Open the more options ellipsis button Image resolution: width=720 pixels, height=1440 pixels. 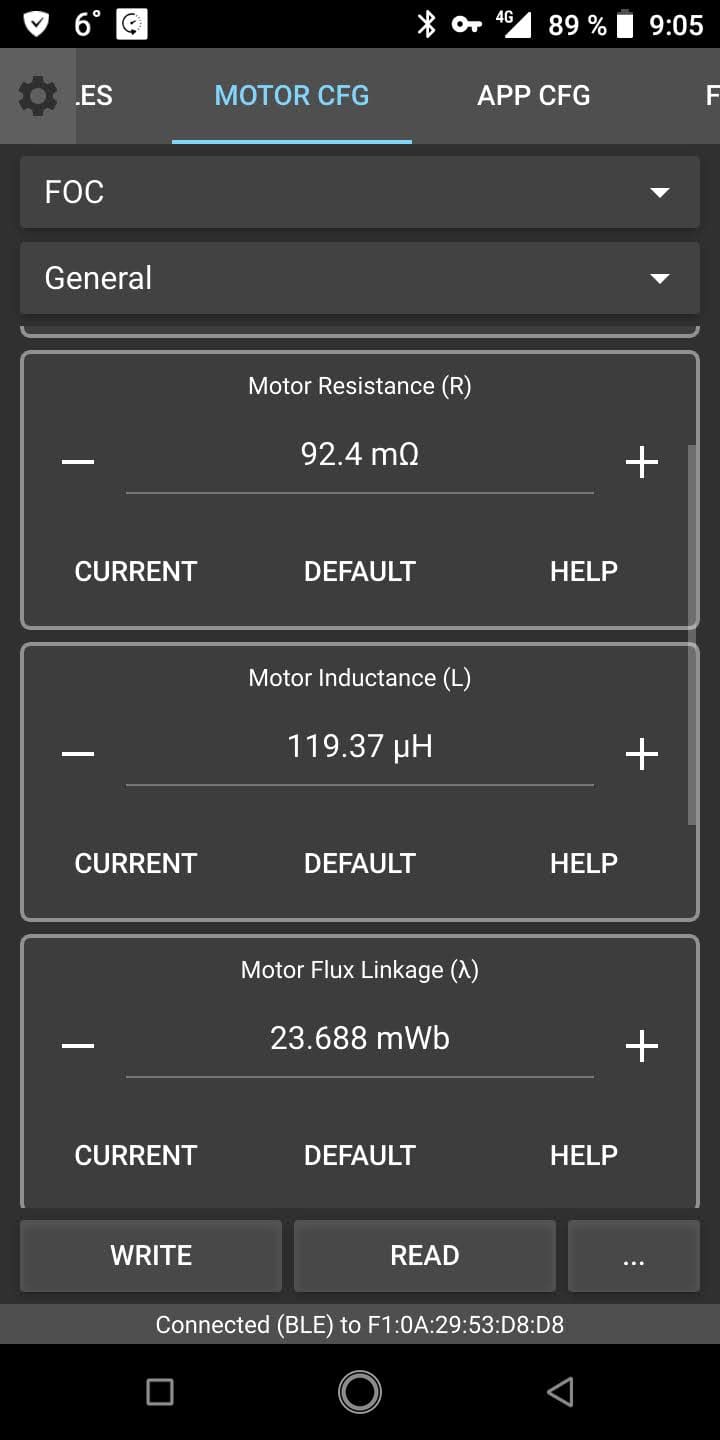[633, 1255]
